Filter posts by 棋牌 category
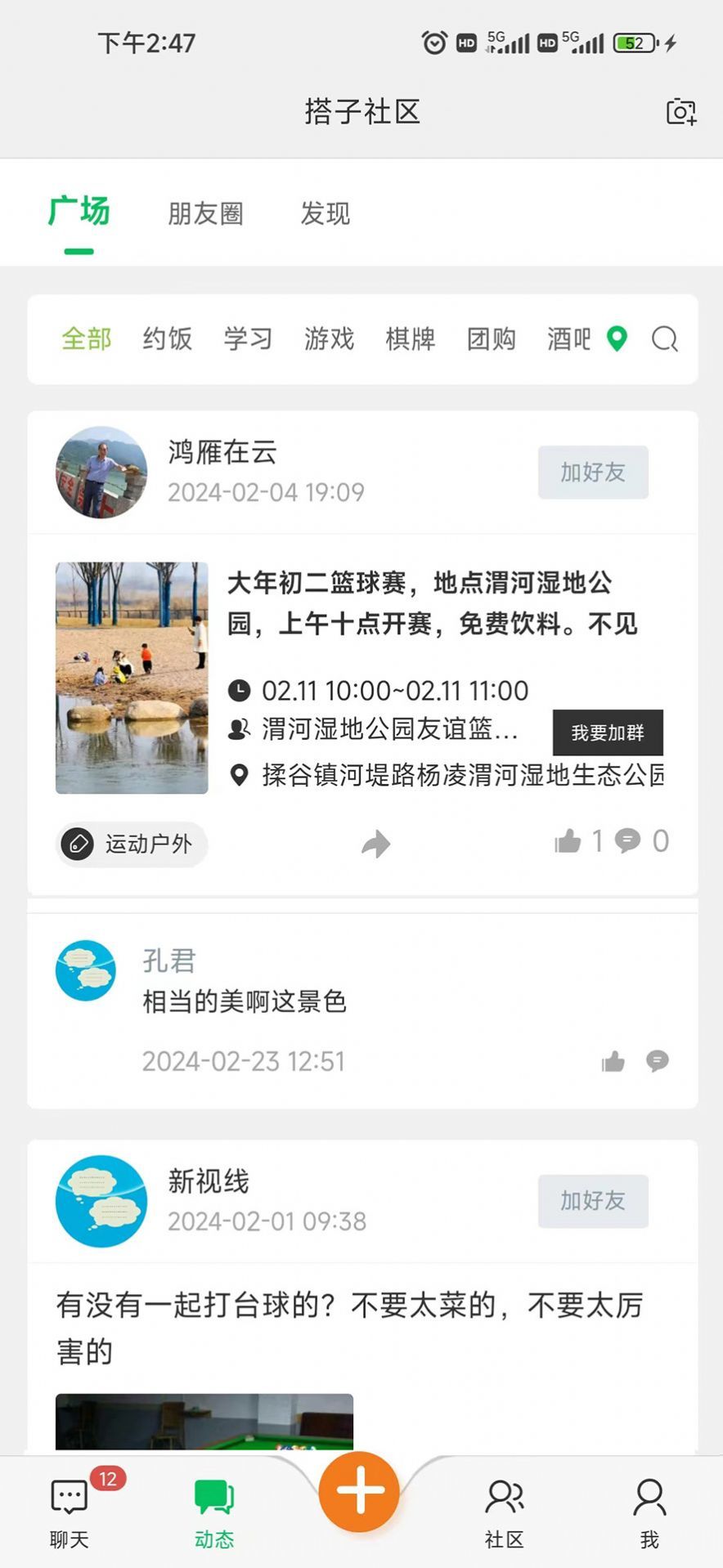Image resolution: width=723 pixels, height=1568 pixels. [x=411, y=339]
